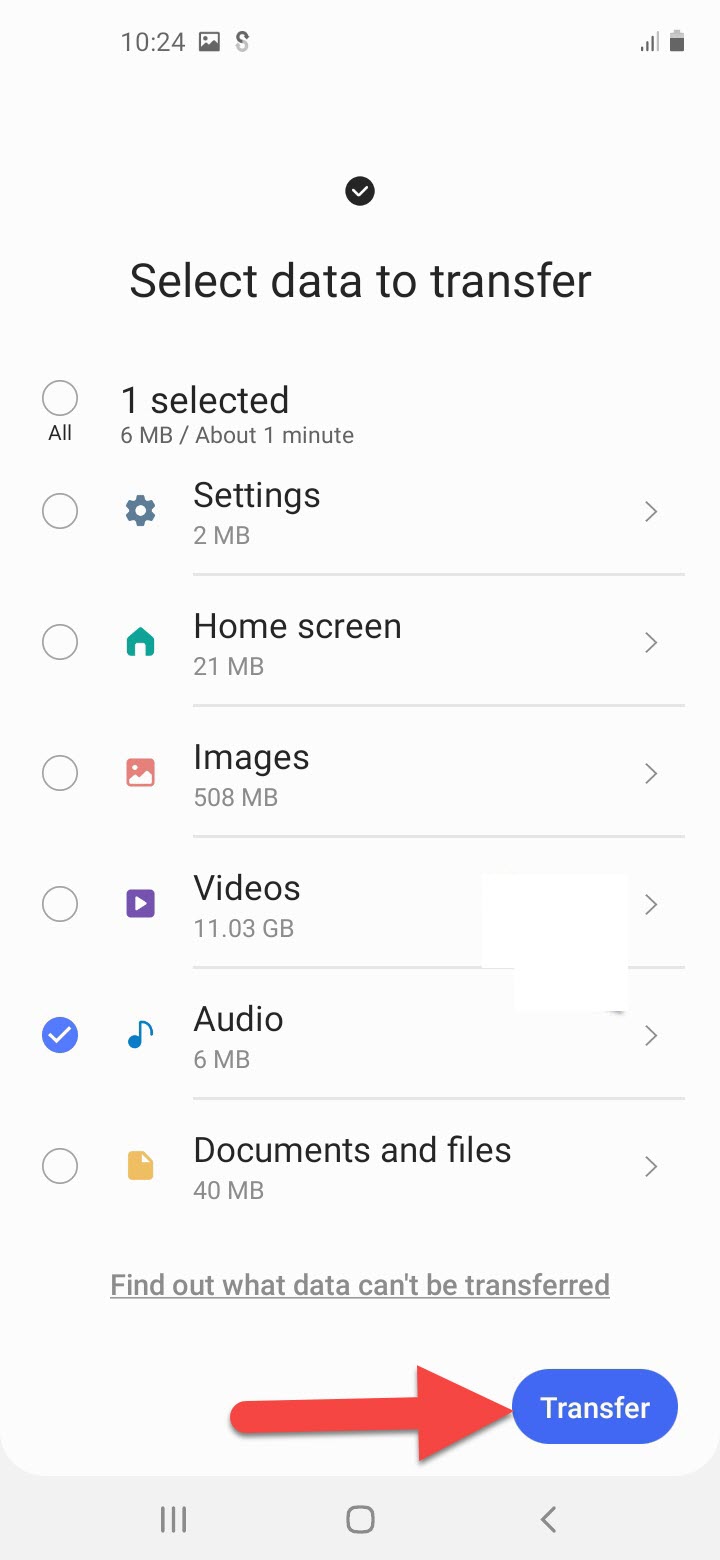This screenshot has width=720, height=1560.
Task: Go back using the system back button
Action: pyautogui.click(x=548, y=1520)
